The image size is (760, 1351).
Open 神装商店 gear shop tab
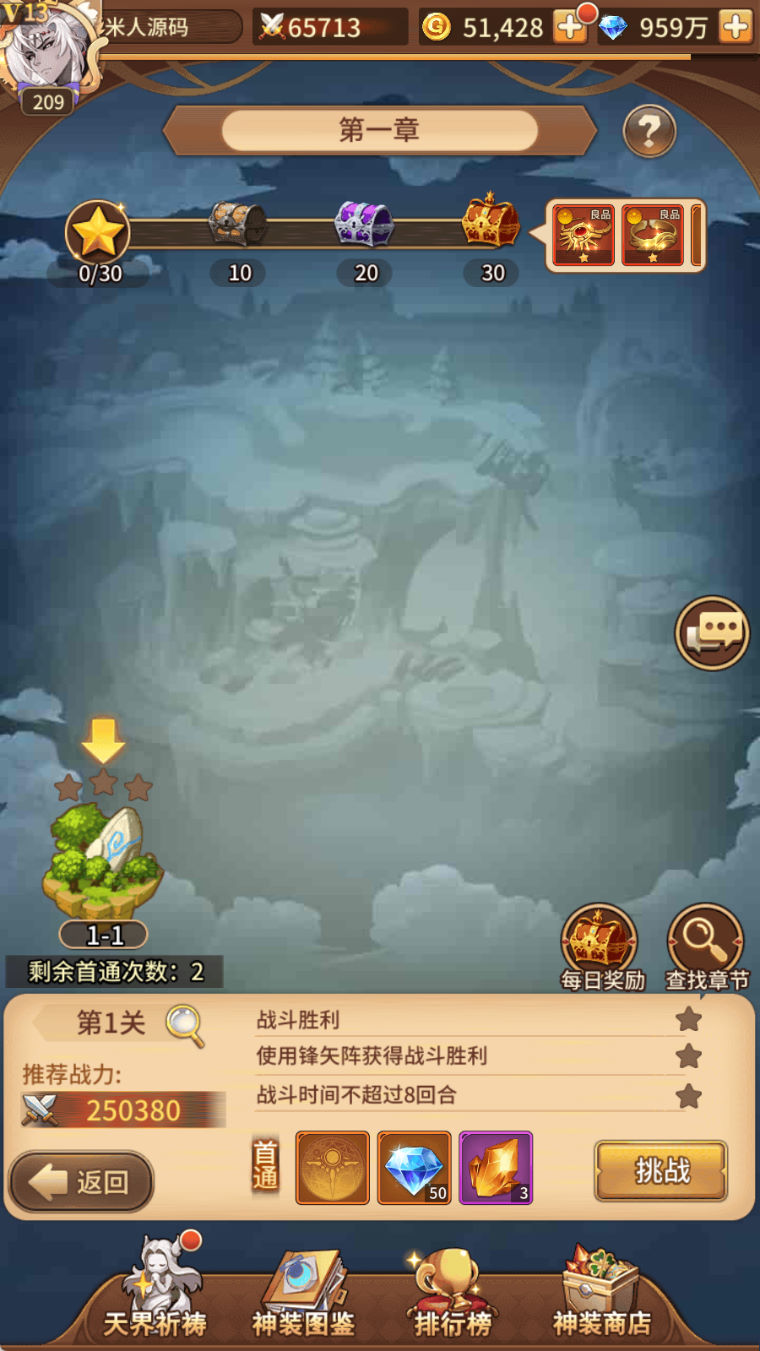click(x=601, y=1295)
